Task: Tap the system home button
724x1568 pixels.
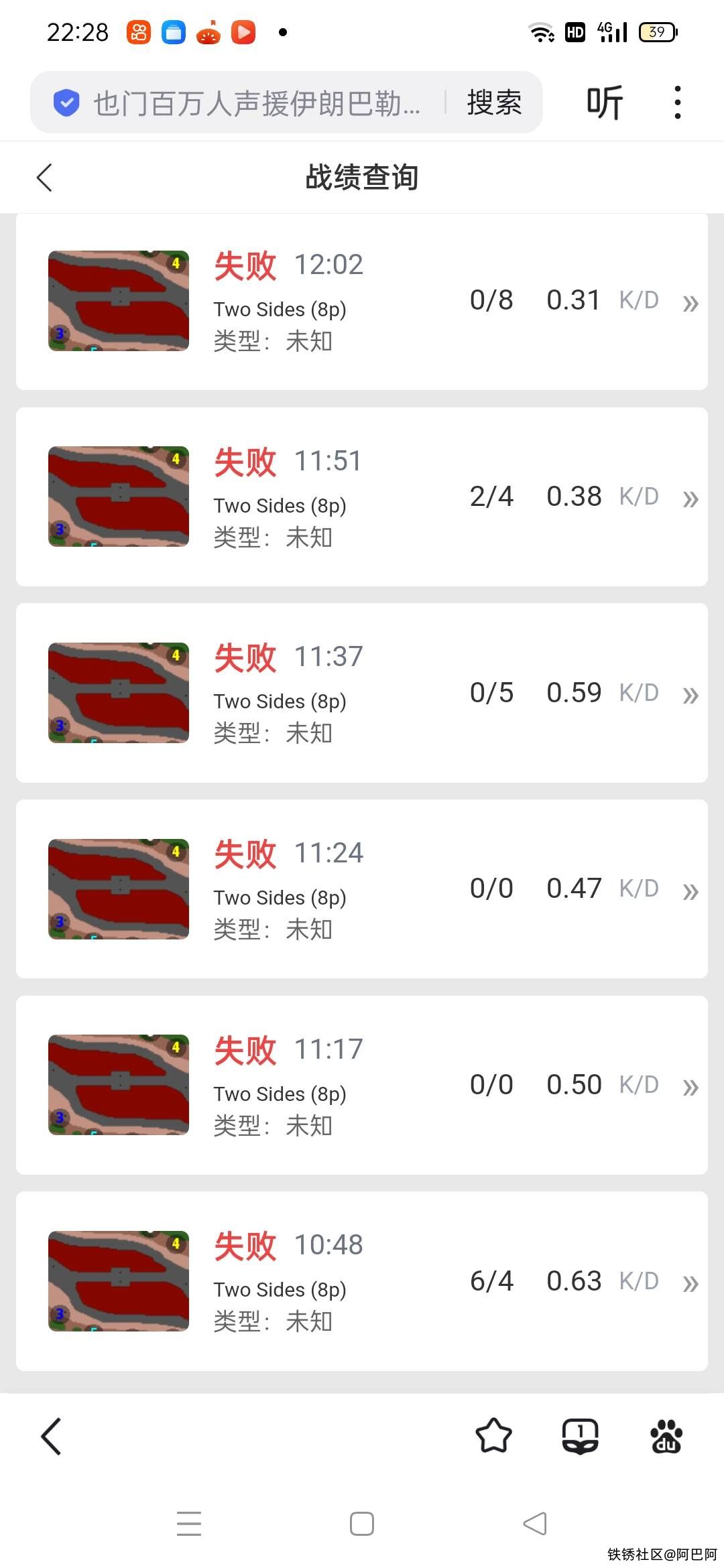Action: [362, 1524]
